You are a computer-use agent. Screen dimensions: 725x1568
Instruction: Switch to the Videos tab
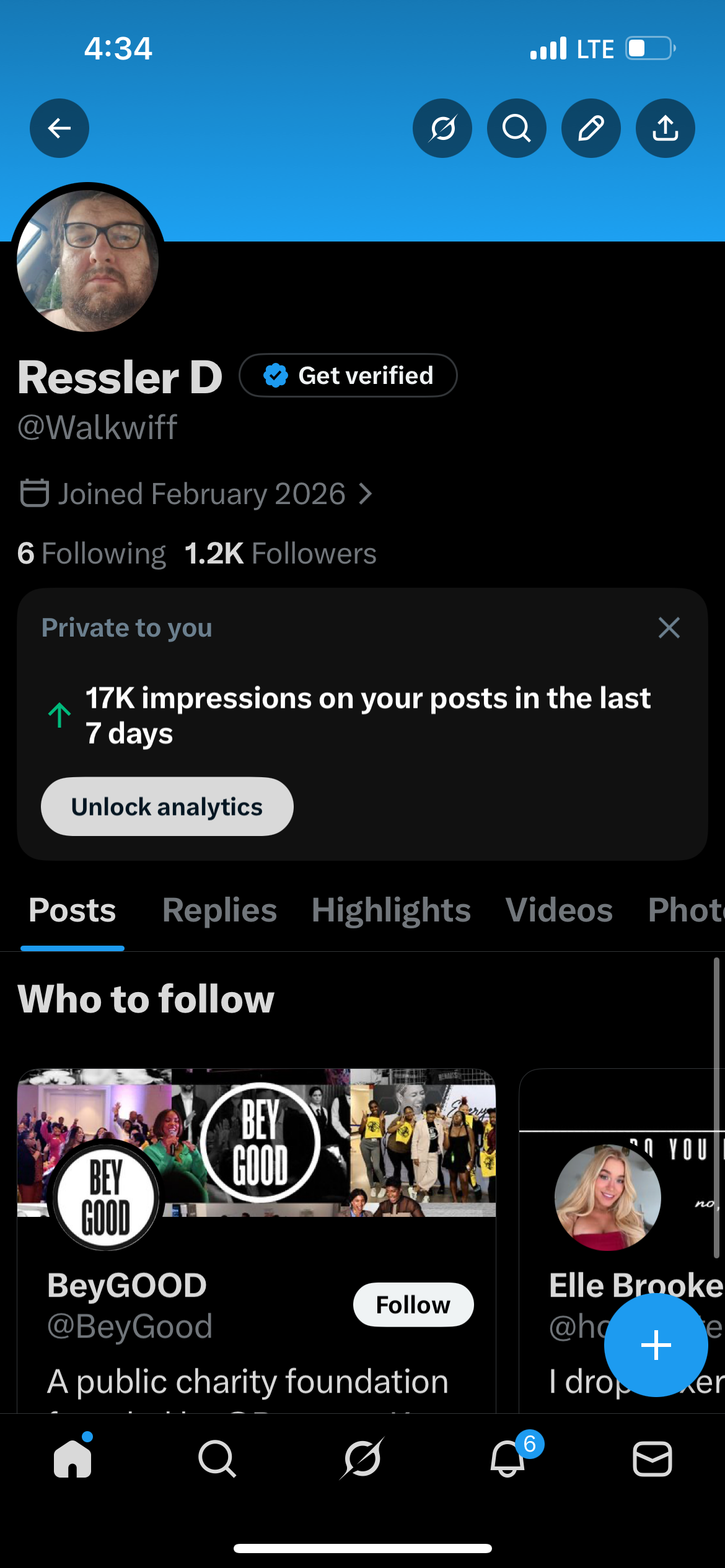(x=559, y=910)
